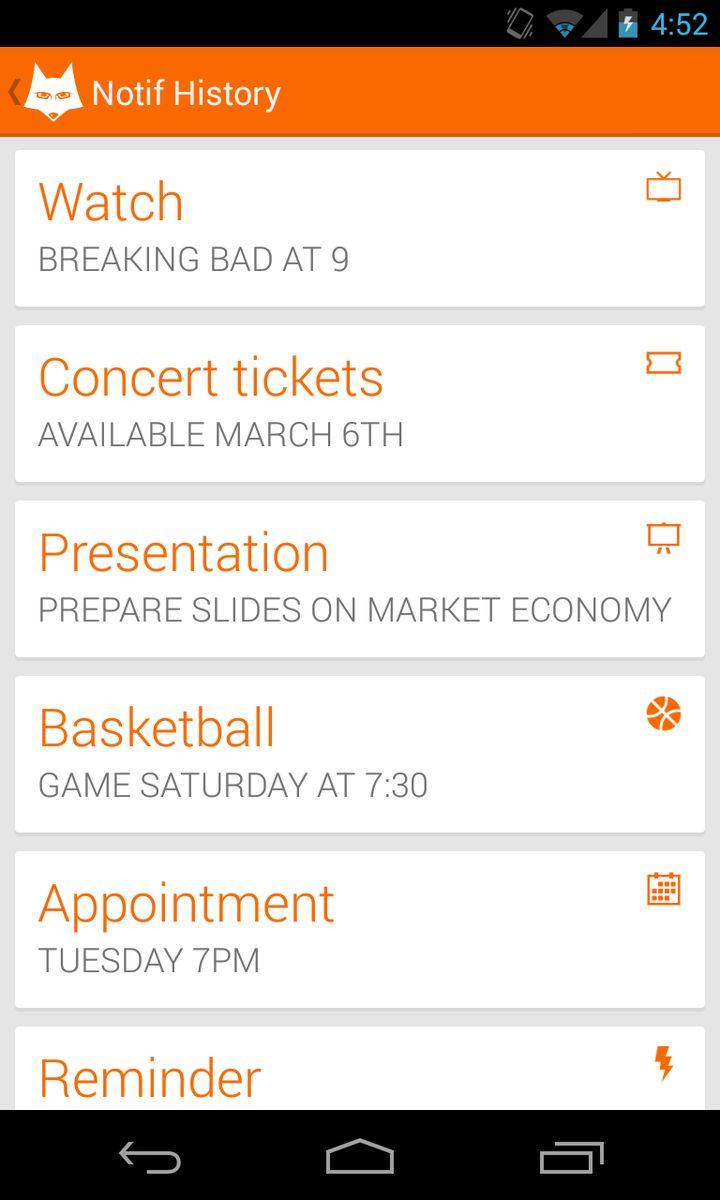This screenshot has height=1200, width=720.
Task: View the Basketball game notification
Action: pyautogui.click(x=360, y=754)
